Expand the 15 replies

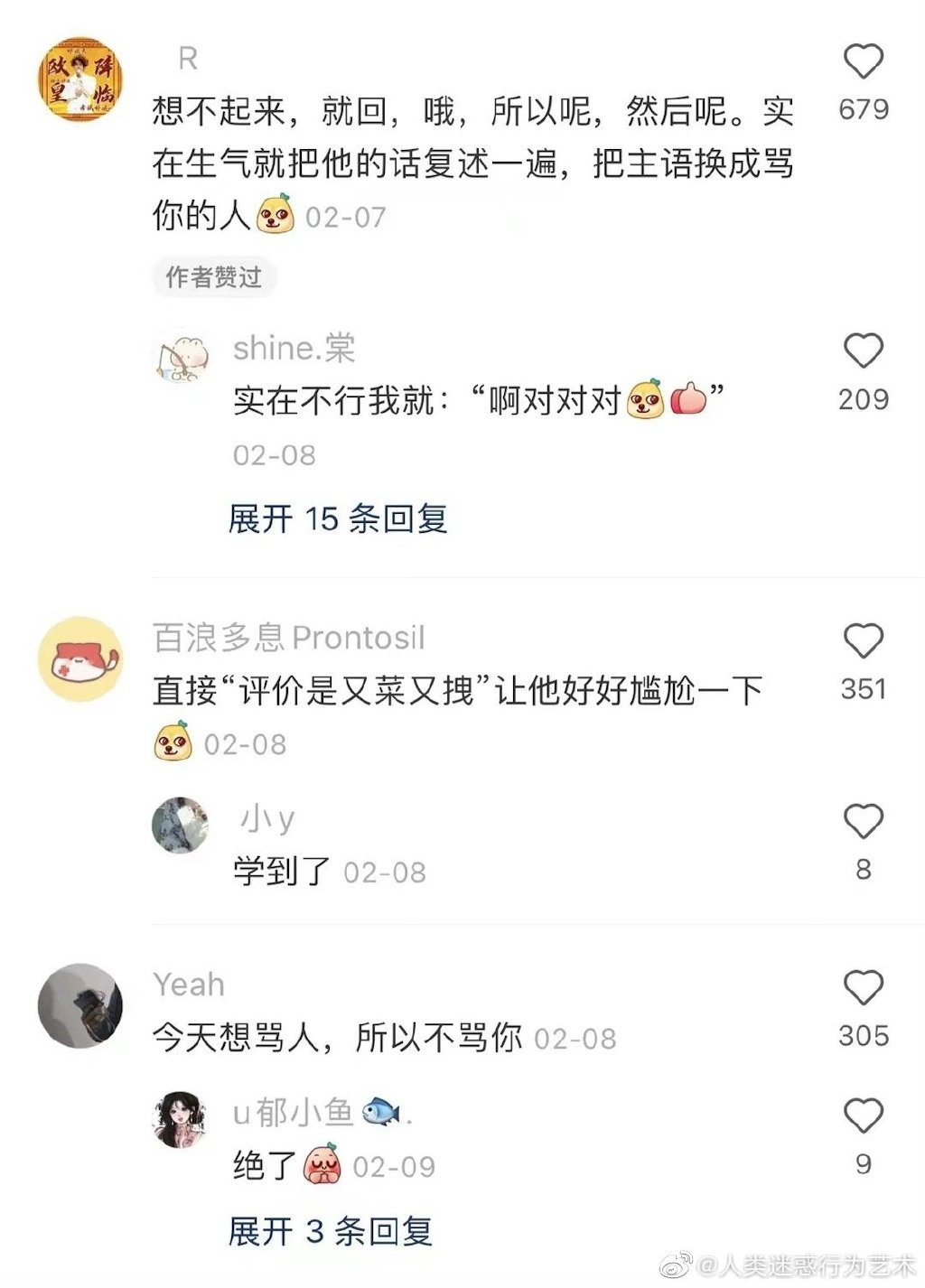(338, 519)
